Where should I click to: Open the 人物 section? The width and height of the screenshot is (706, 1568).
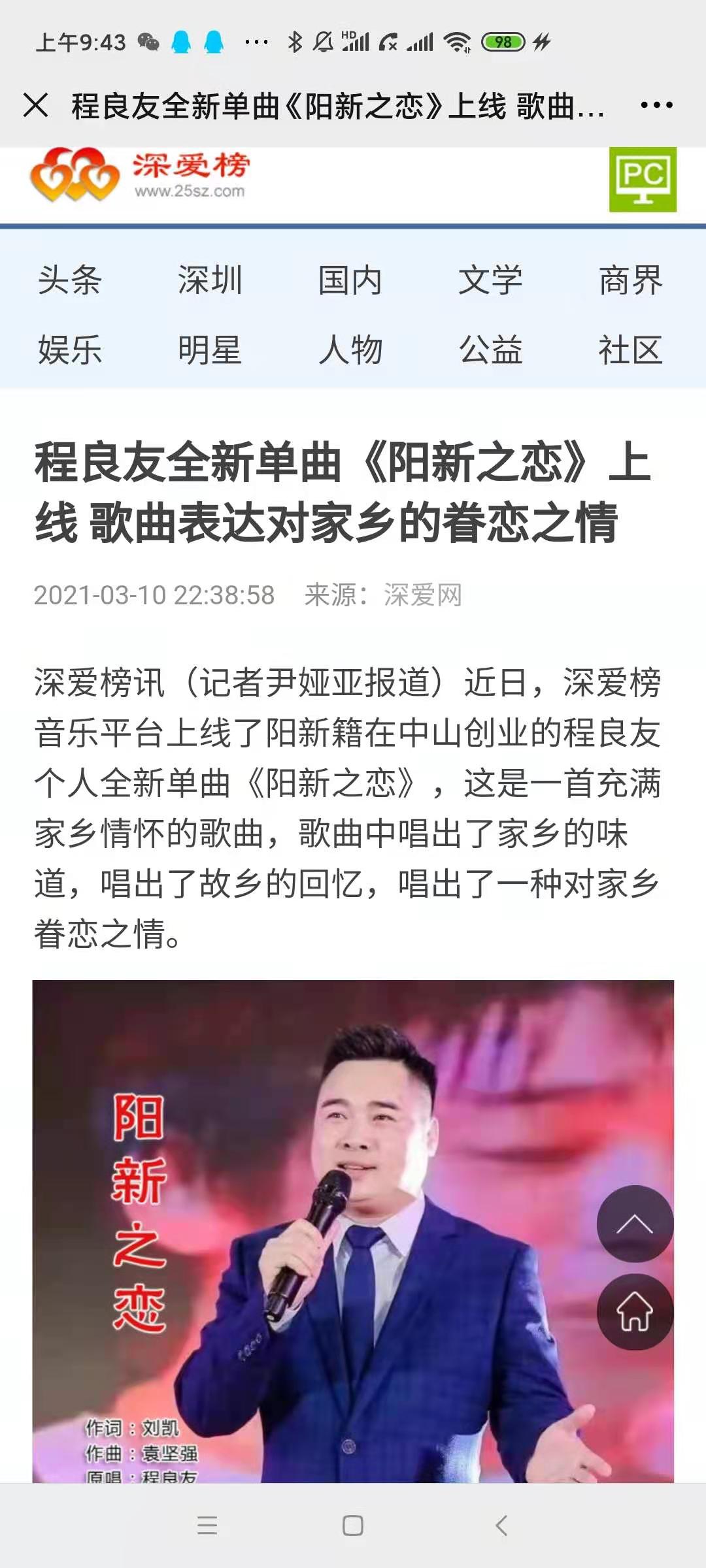point(350,350)
